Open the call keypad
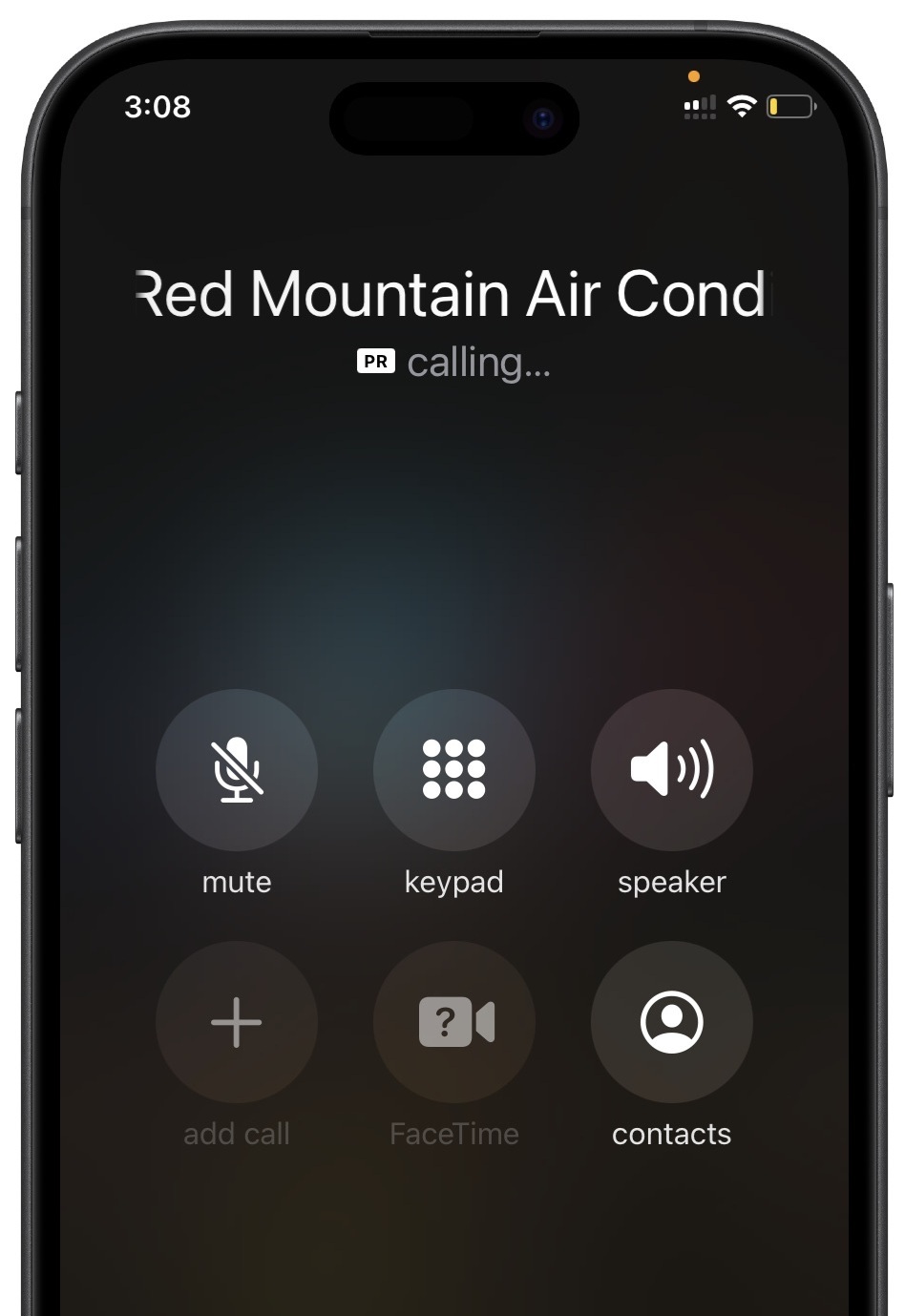 coord(453,769)
